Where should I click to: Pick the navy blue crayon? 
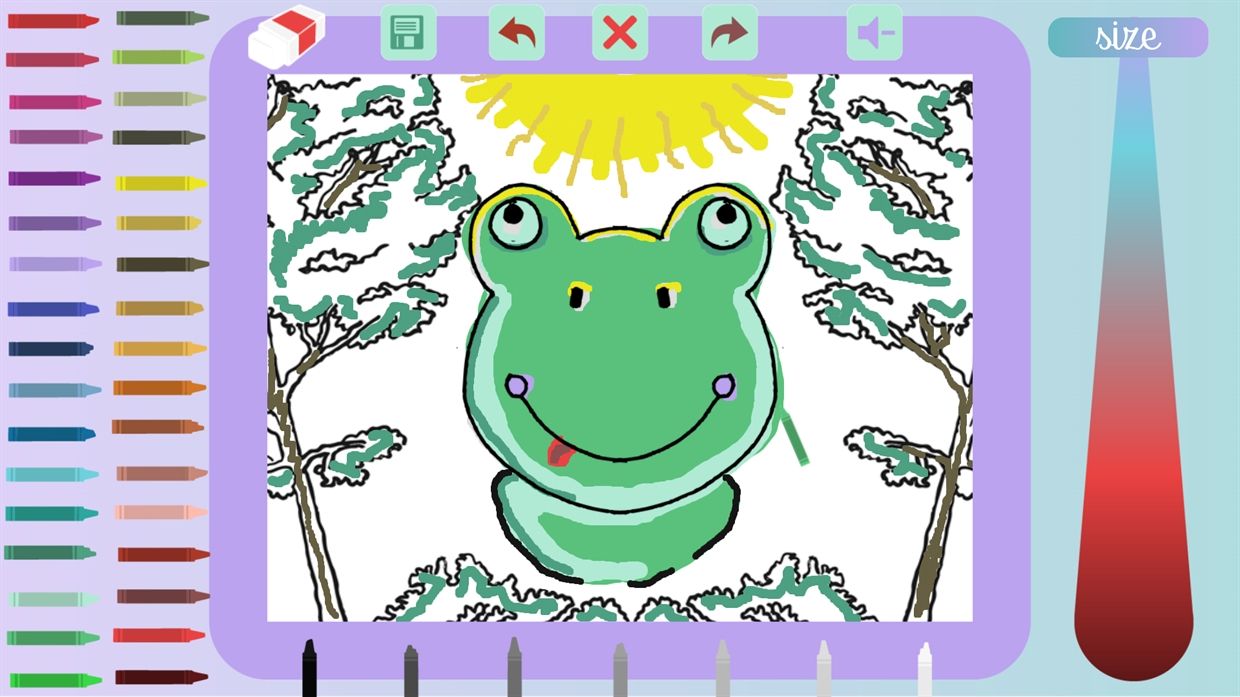click(50, 349)
